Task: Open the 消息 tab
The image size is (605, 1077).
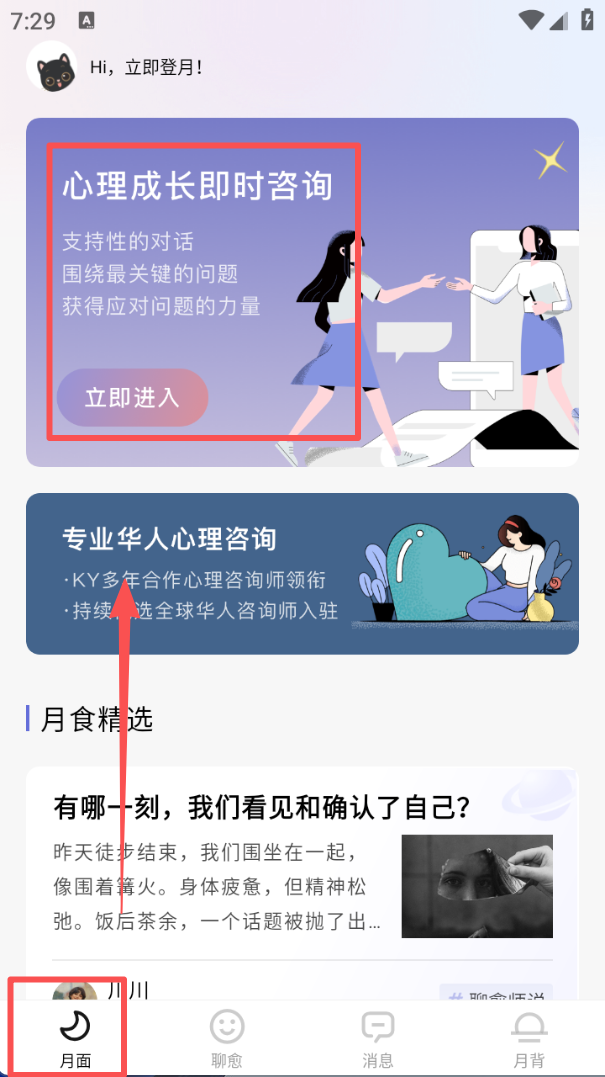Action: [378, 1037]
